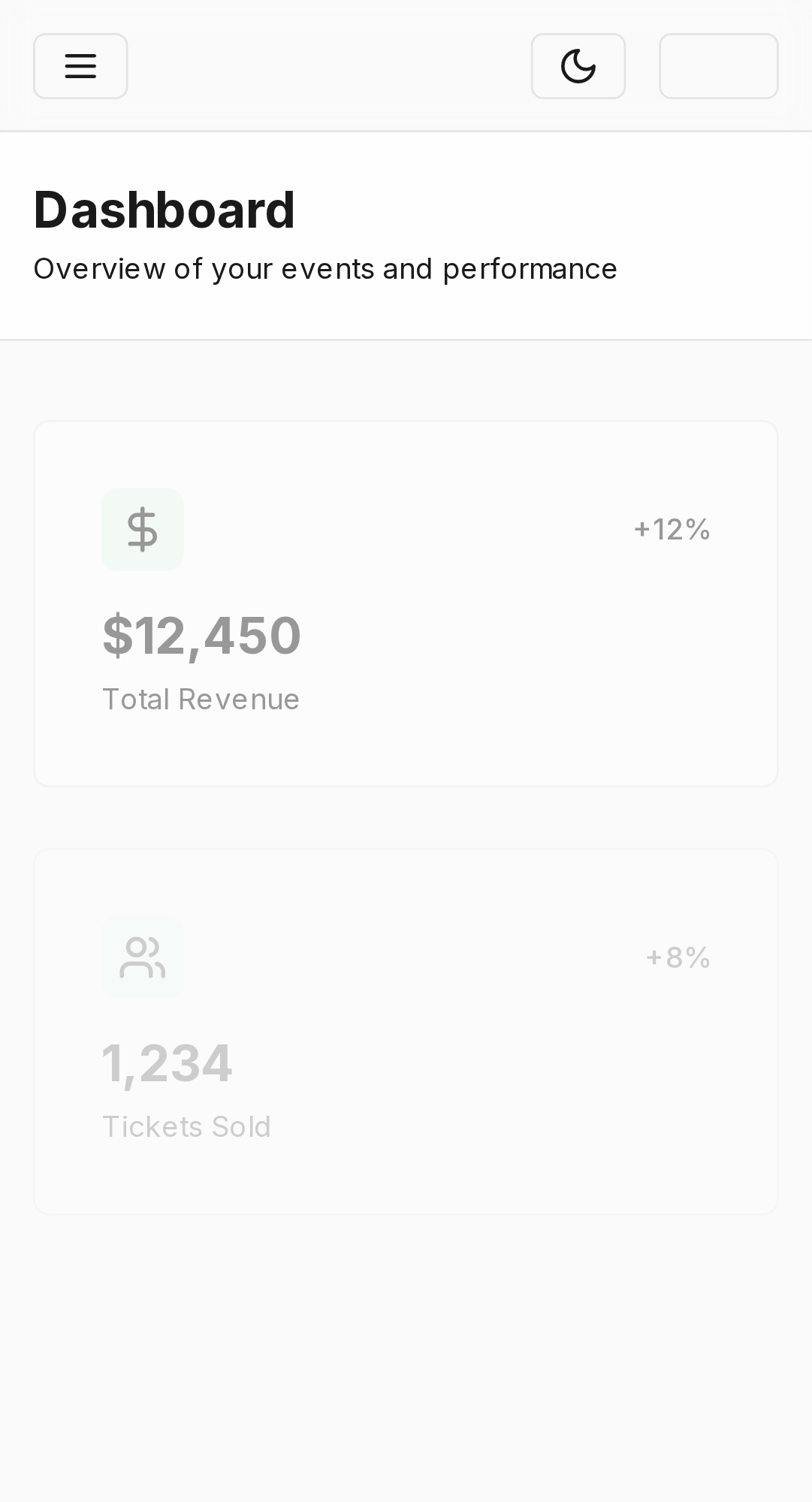The image size is (812, 1502).
Task: Toggle dark mode with the moon icon
Action: (x=578, y=66)
